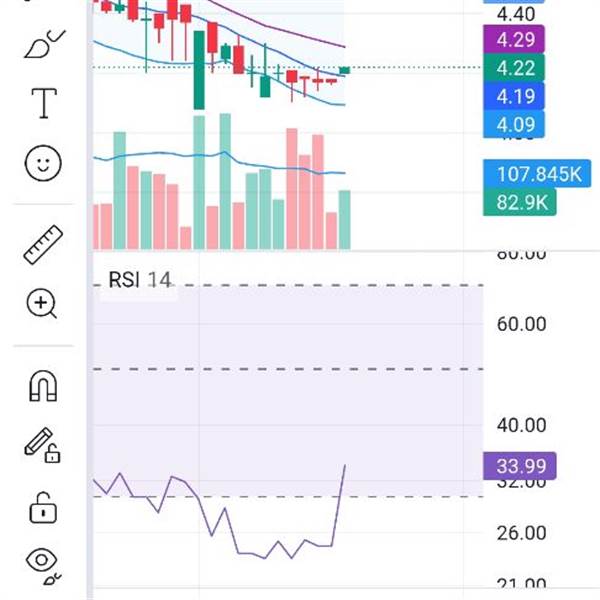
Task: Open the emoji sticker tool
Action: pos(43,163)
